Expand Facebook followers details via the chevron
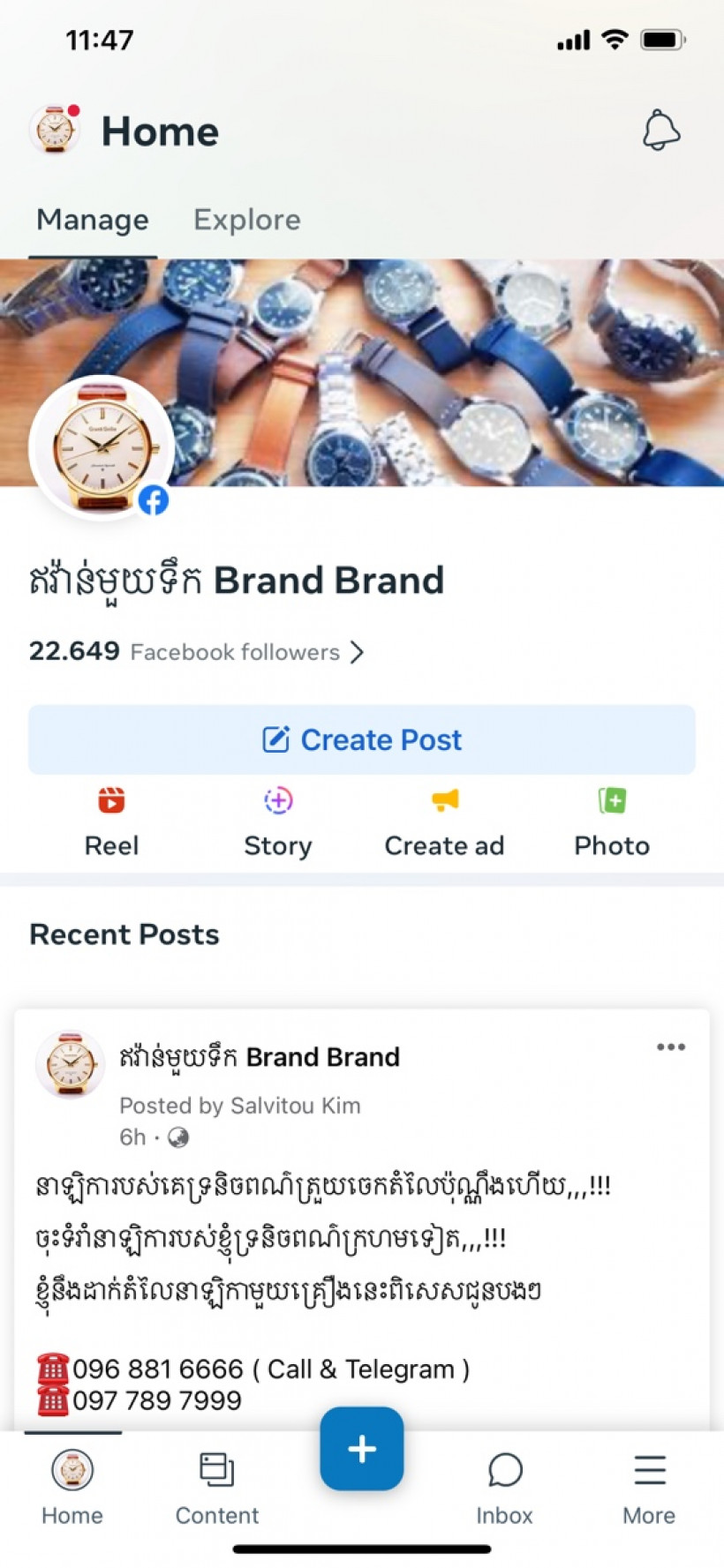 coord(358,652)
